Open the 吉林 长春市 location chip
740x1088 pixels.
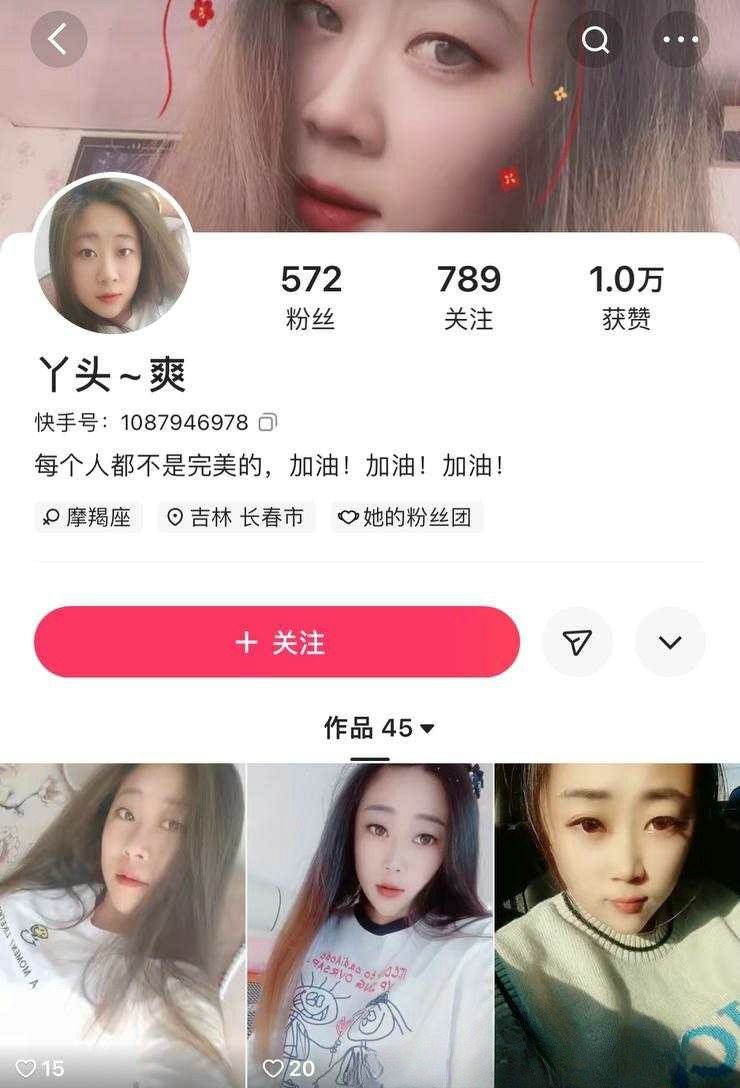click(x=236, y=517)
